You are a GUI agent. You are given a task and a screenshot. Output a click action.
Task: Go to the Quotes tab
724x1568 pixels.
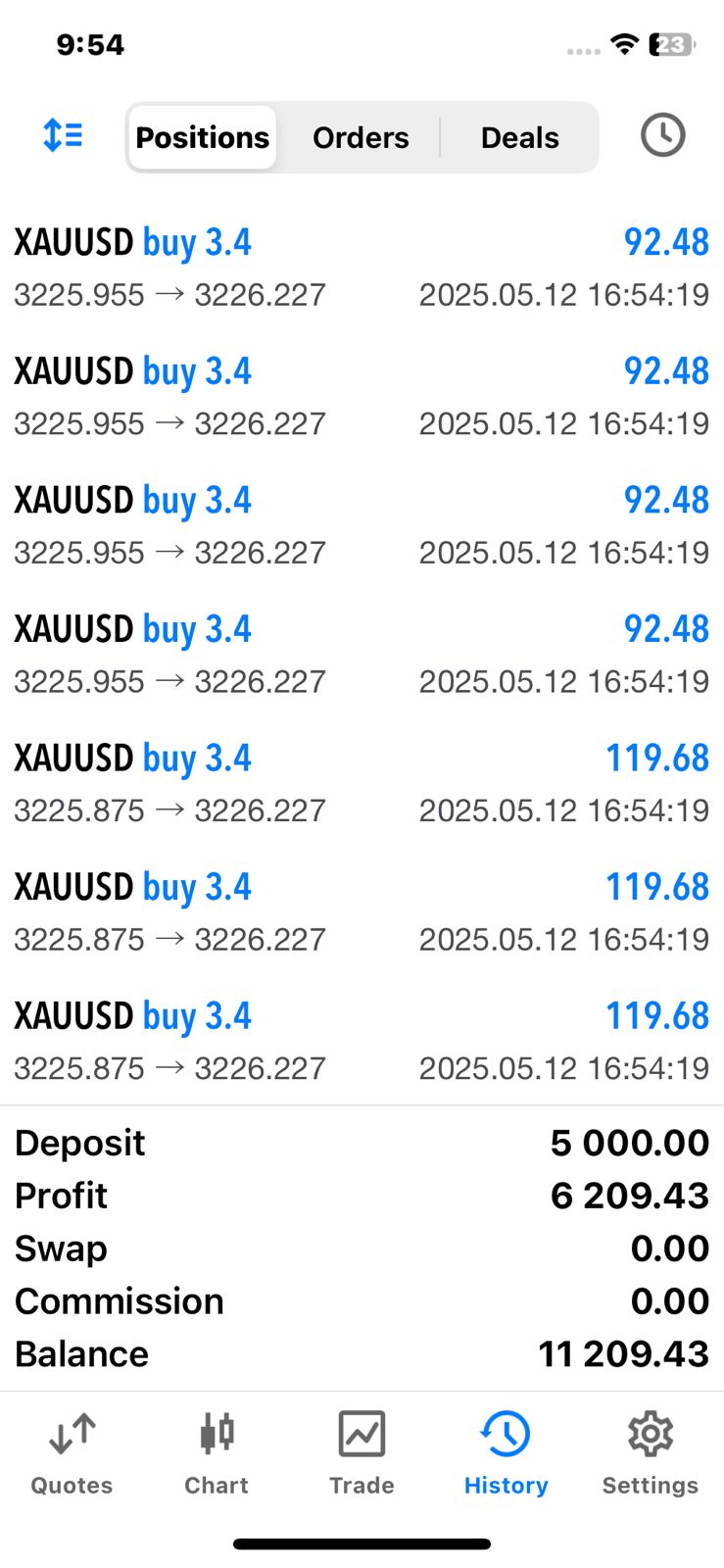click(x=72, y=1454)
